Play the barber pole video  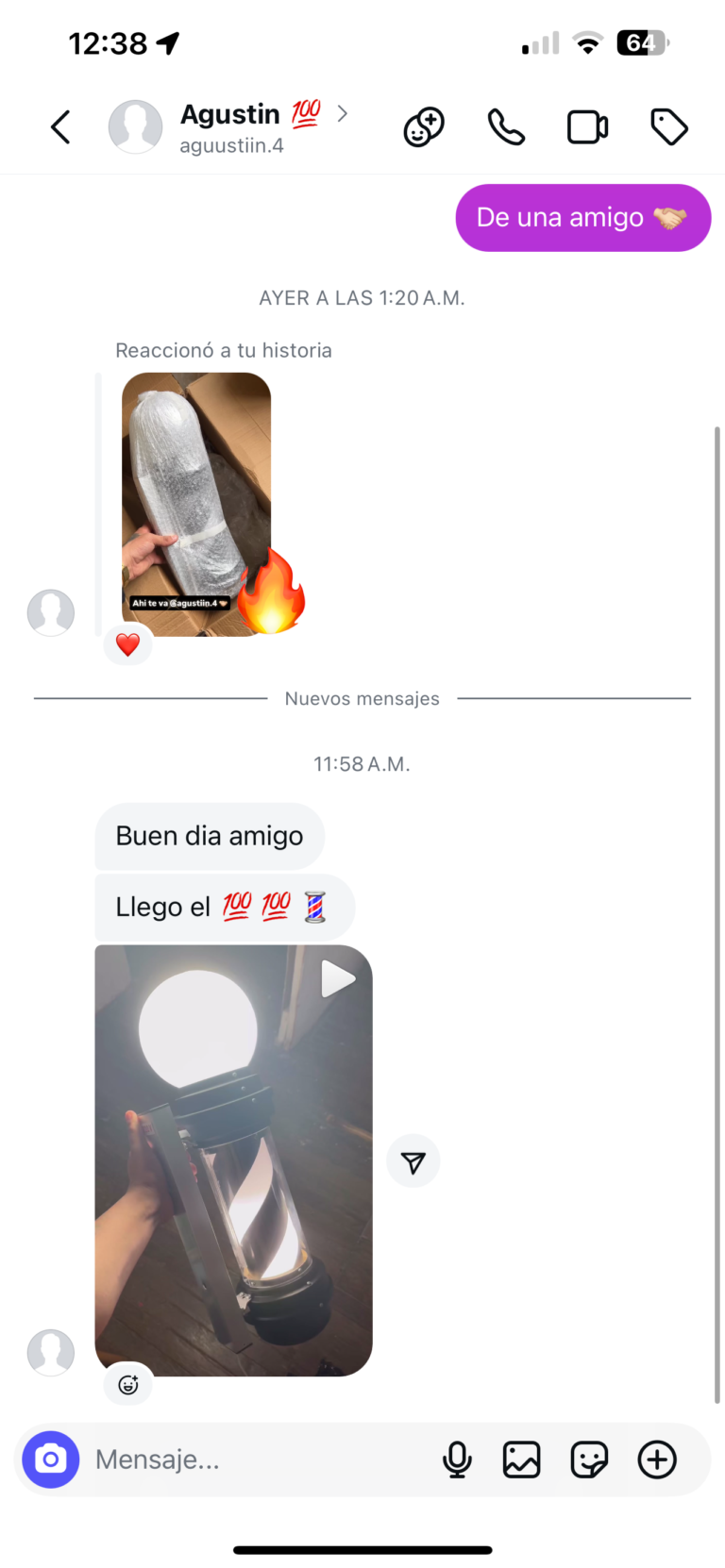[233, 1160]
